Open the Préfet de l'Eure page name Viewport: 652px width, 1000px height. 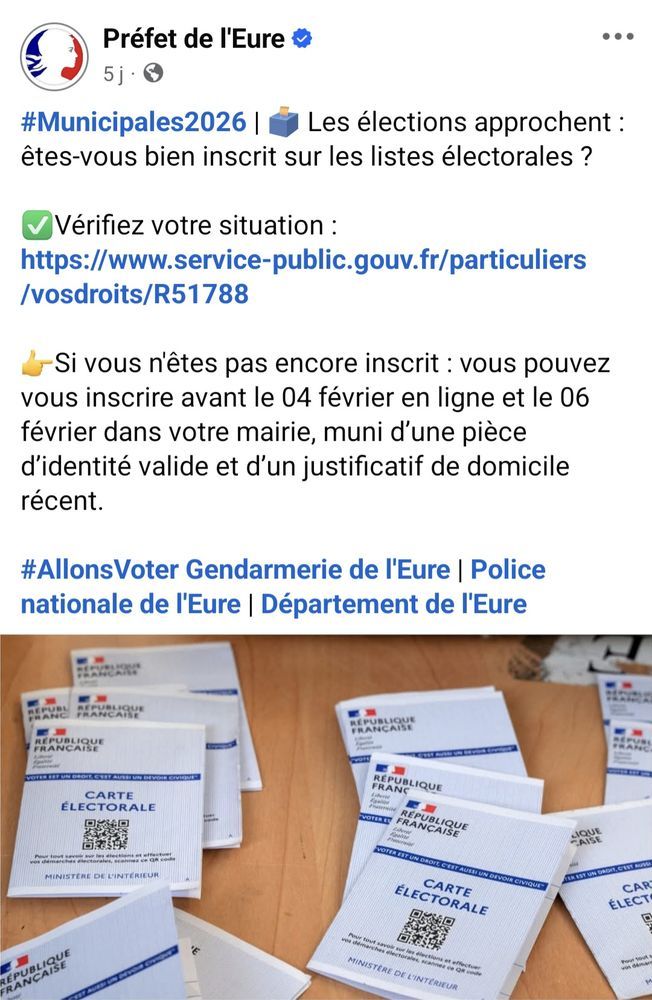coord(193,39)
